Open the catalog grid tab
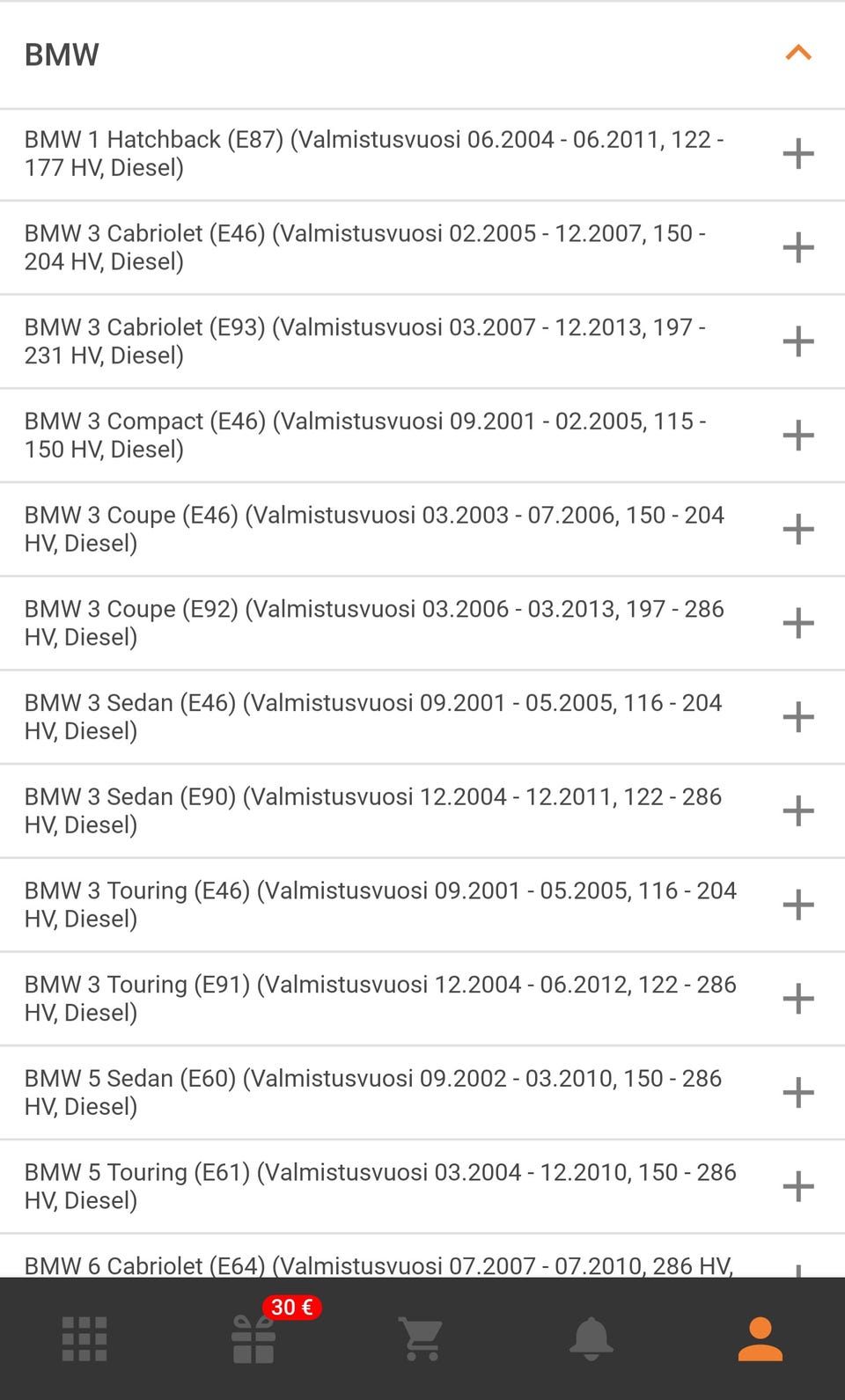Image resolution: width=845 pixels, height=1400 pixels. click(84, 1339)
